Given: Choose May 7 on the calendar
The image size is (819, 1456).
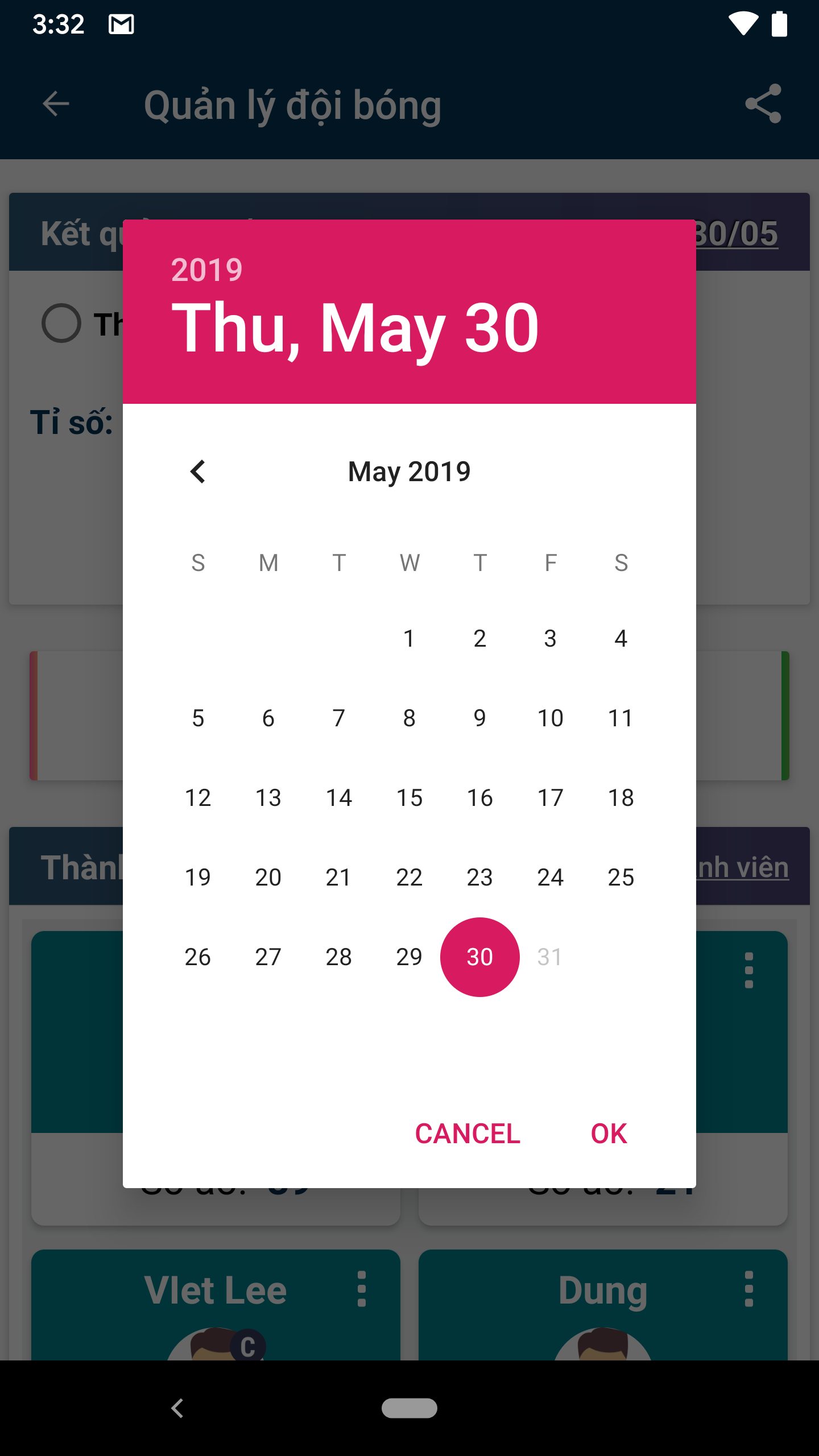Looking at the screenshot, I should tap(339, 718).
